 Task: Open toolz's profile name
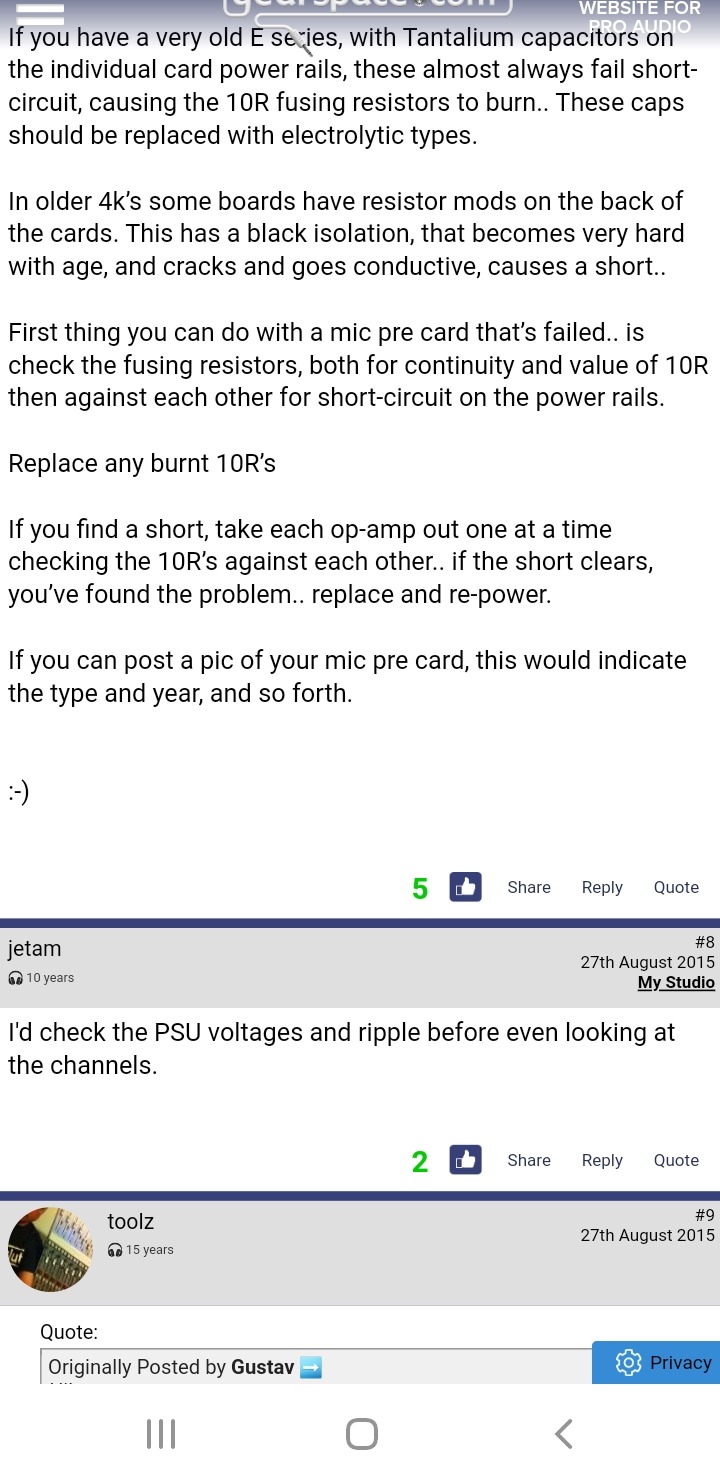(x=131, y=1221)
